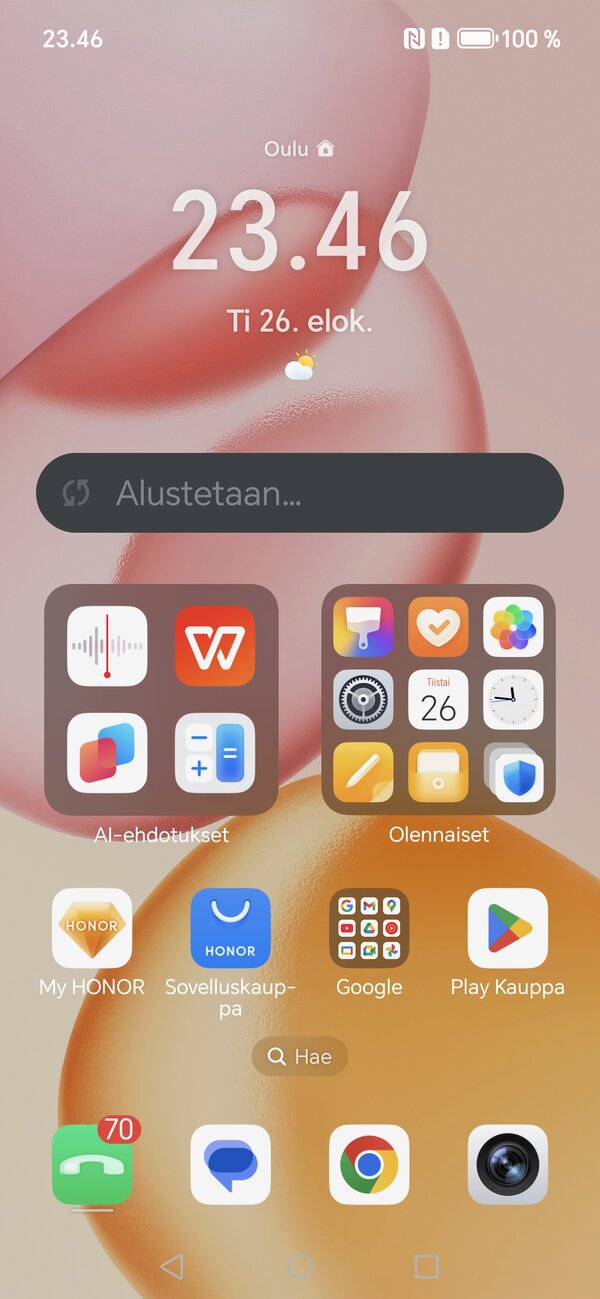Open the calendar showing Tiistai 26

click(438, 699)
